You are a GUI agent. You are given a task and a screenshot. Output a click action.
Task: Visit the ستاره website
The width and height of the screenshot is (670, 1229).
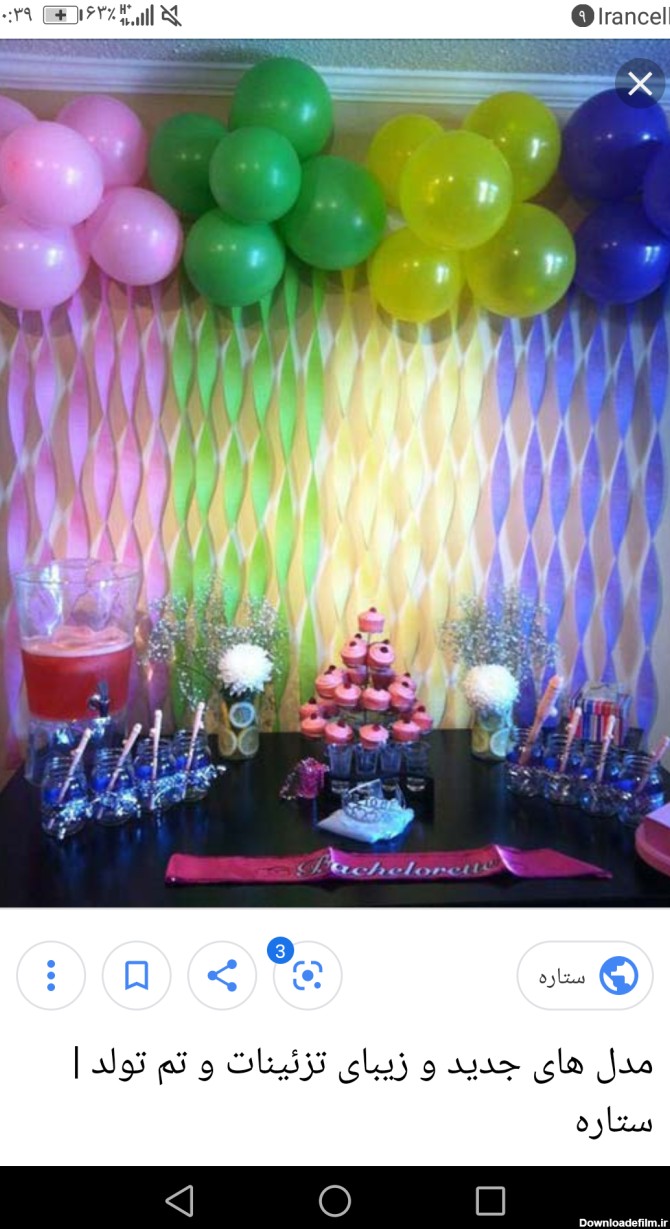[585, 975]
